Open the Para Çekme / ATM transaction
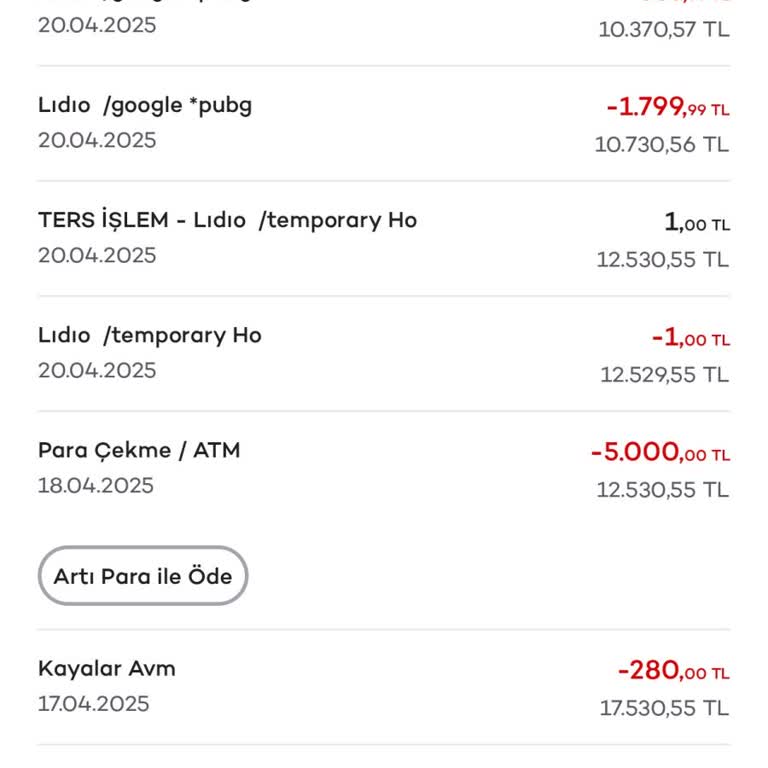Viewport: 768px width, 768px height. click(384, 468)
